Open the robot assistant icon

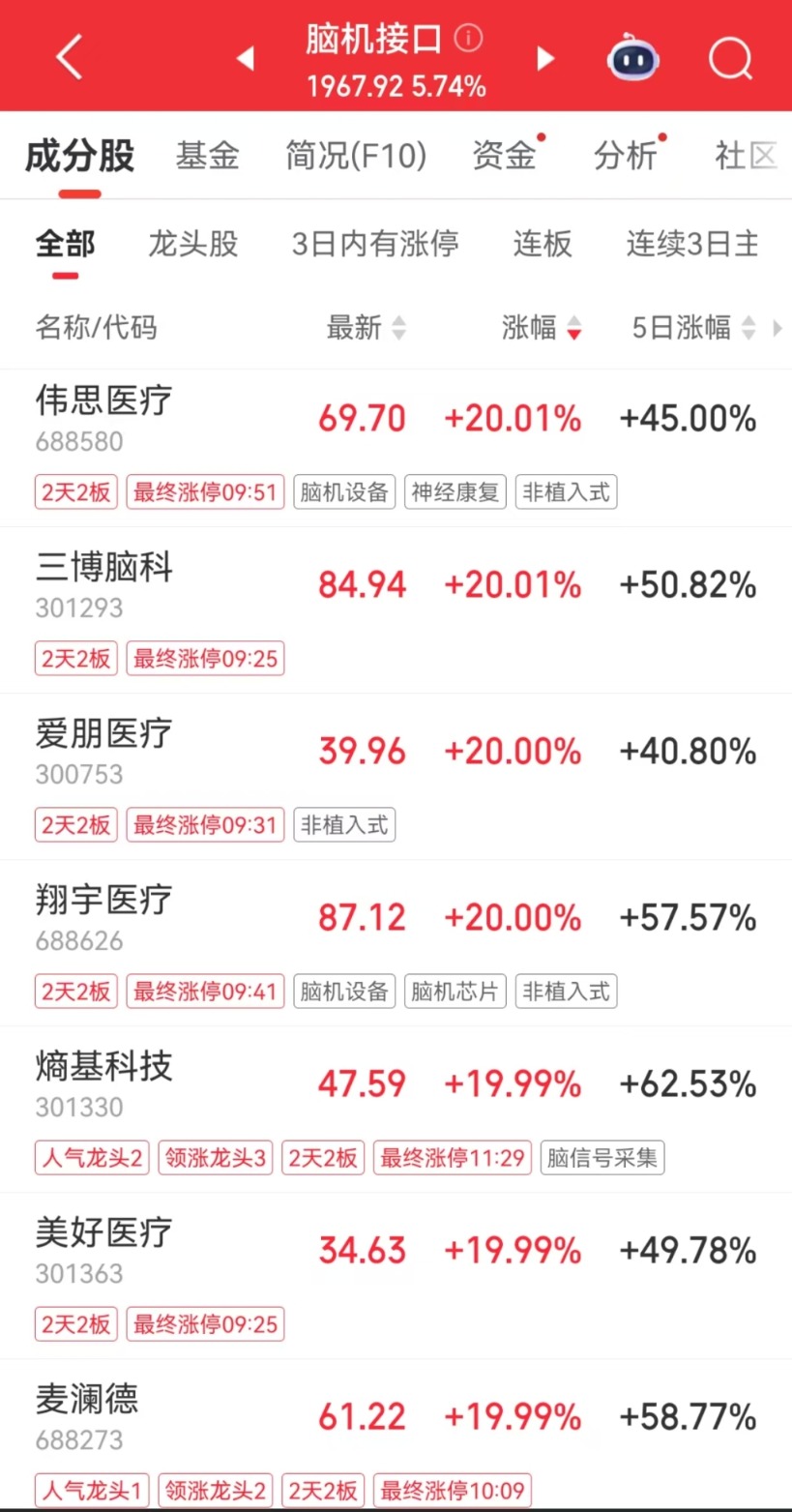633,58
